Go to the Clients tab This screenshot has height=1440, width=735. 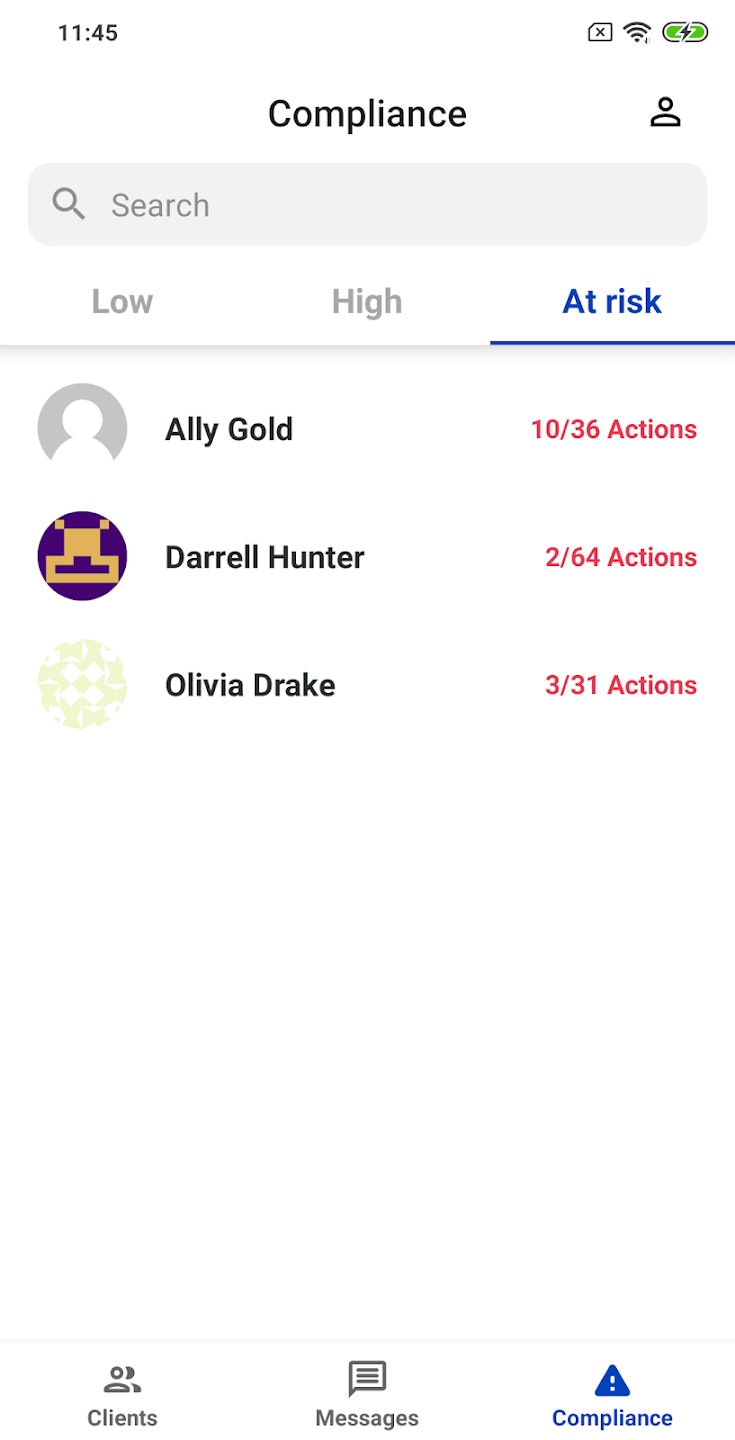point(122,1395)
